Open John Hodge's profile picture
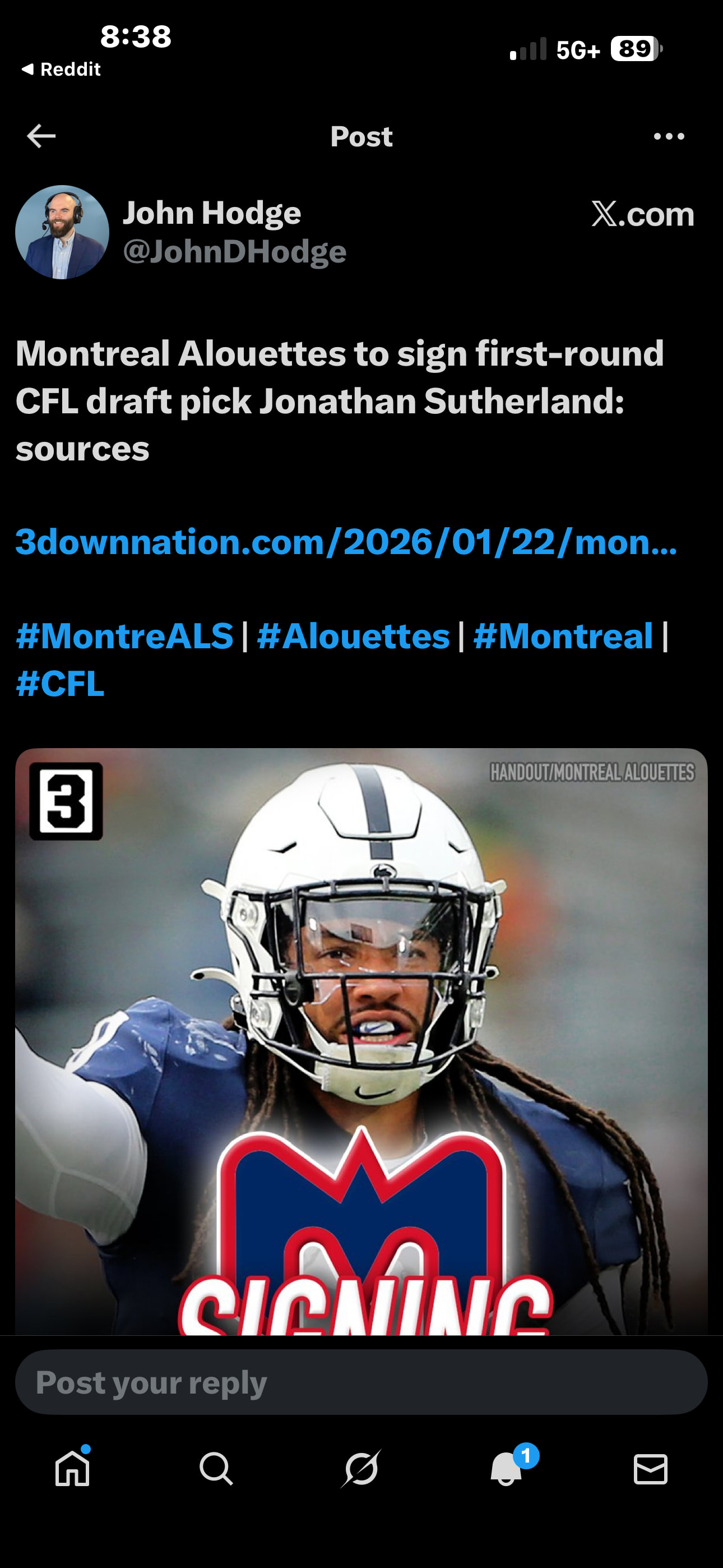This screenshot has width=723, height=1568. click(x=62, y=233)
